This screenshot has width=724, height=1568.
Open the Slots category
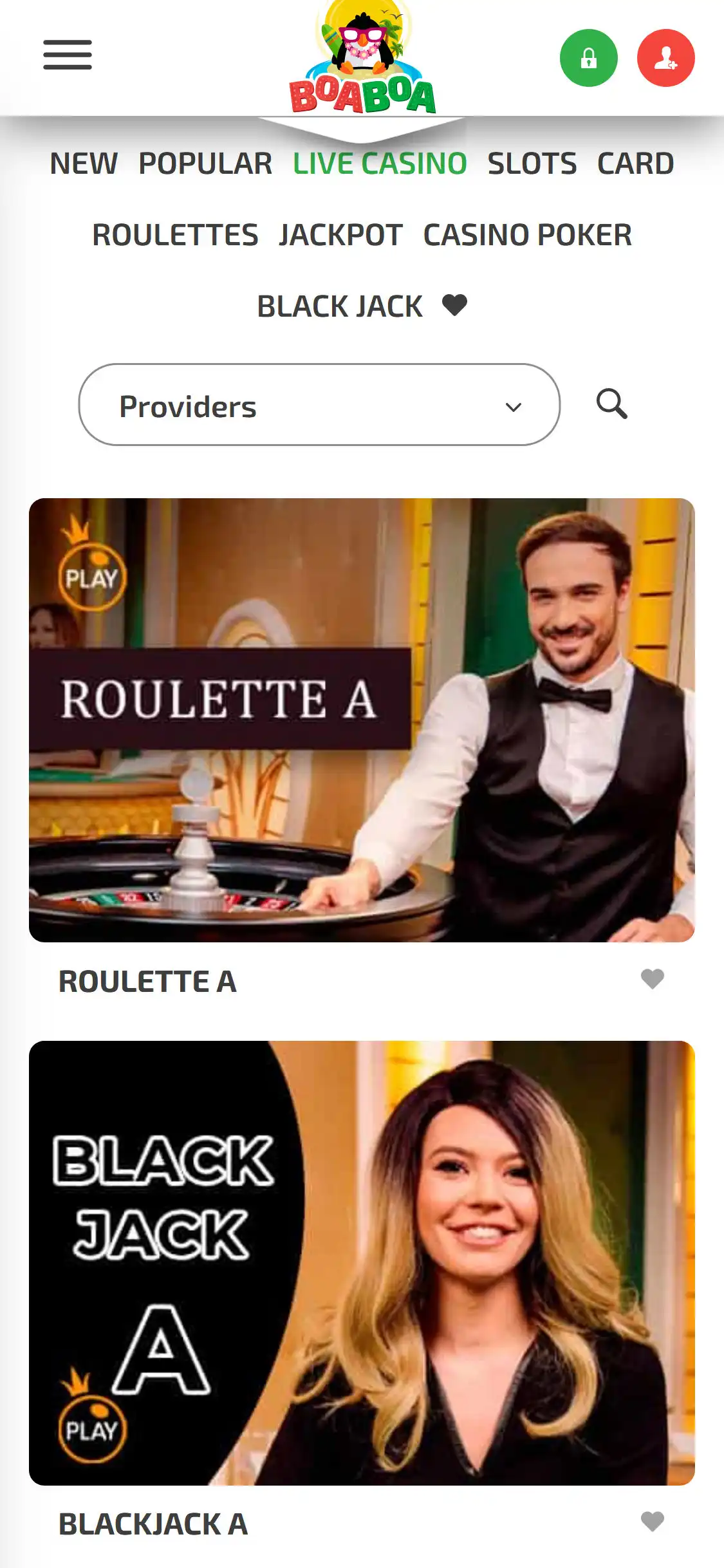(532, 163)
